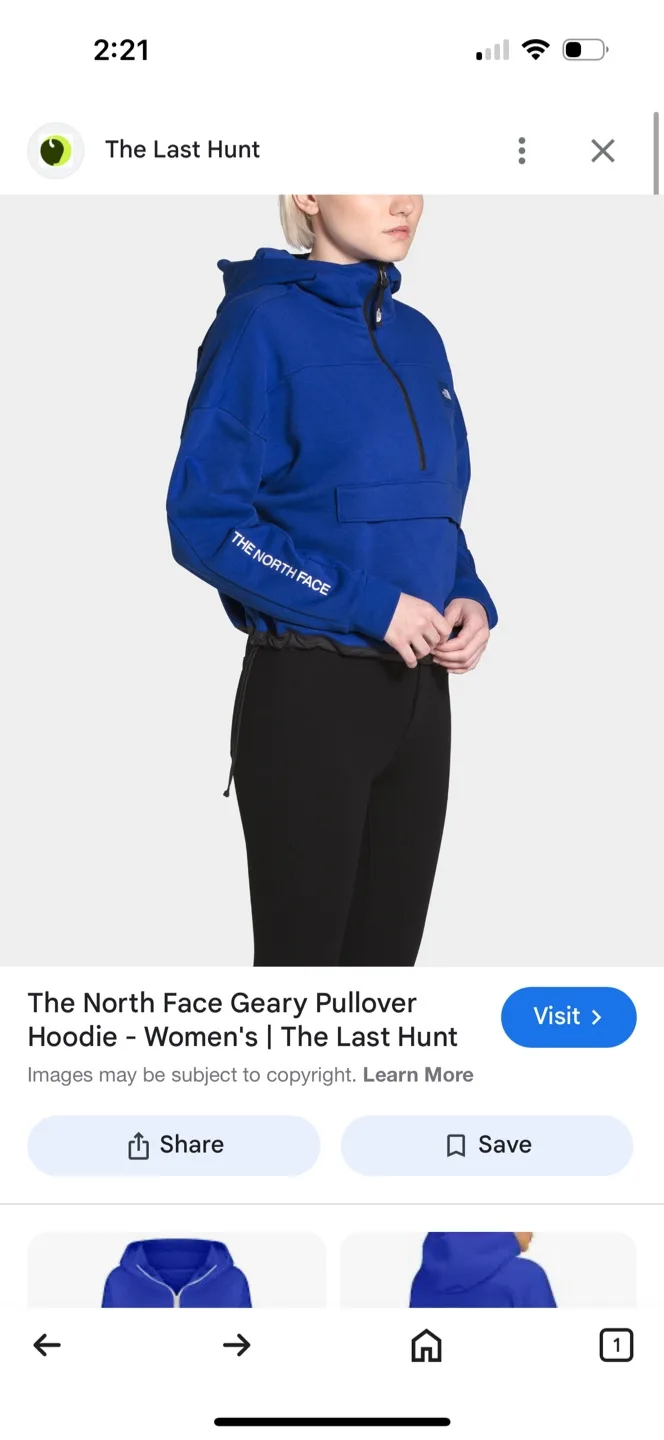
Task: Share this hoodie image
Action: 174,1145
